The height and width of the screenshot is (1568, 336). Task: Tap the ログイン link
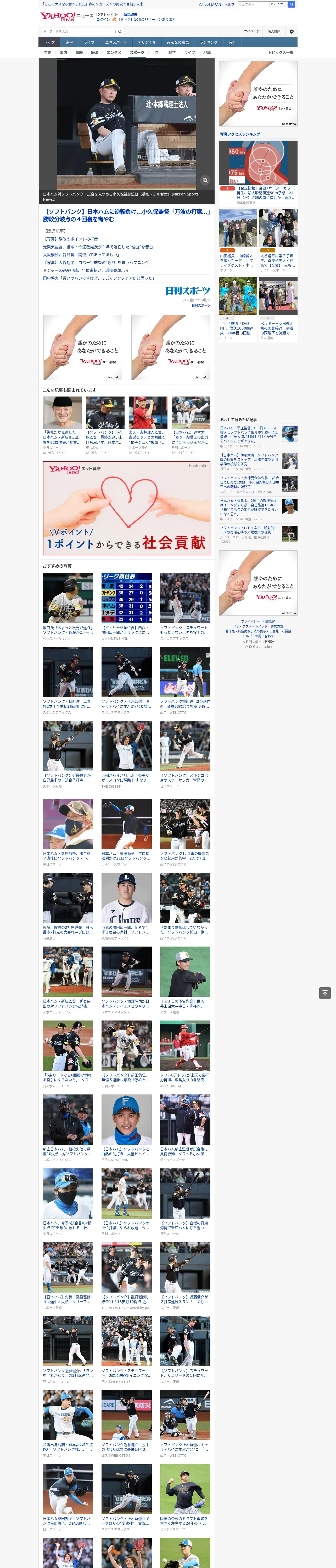coord(103,19)
